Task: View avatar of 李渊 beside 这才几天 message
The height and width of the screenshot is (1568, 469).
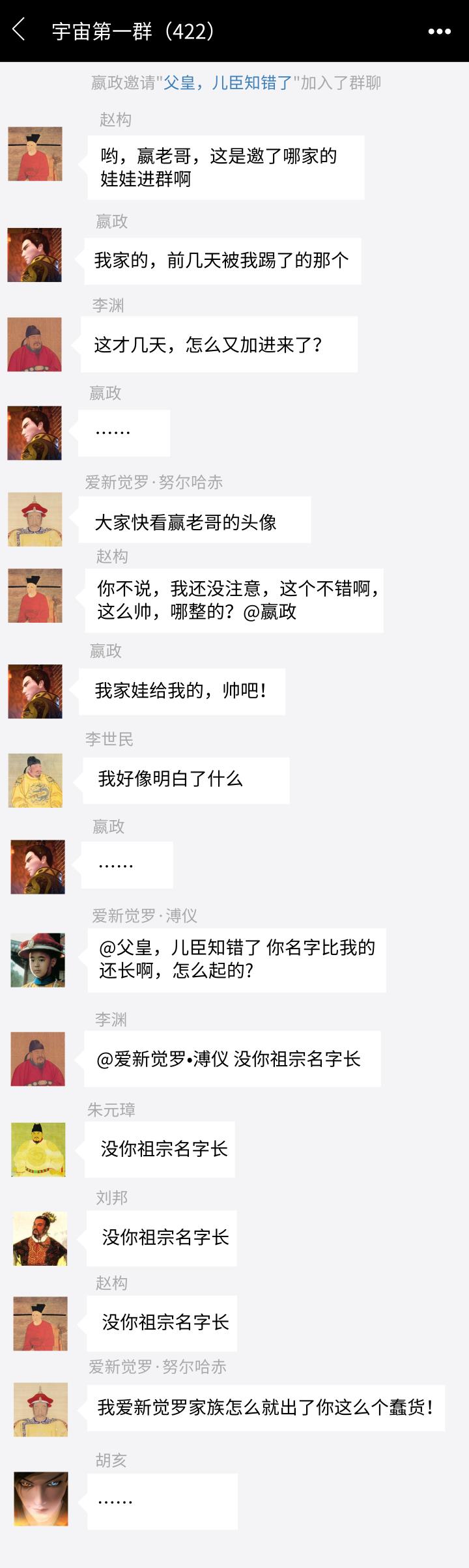Action: [35, 345]
